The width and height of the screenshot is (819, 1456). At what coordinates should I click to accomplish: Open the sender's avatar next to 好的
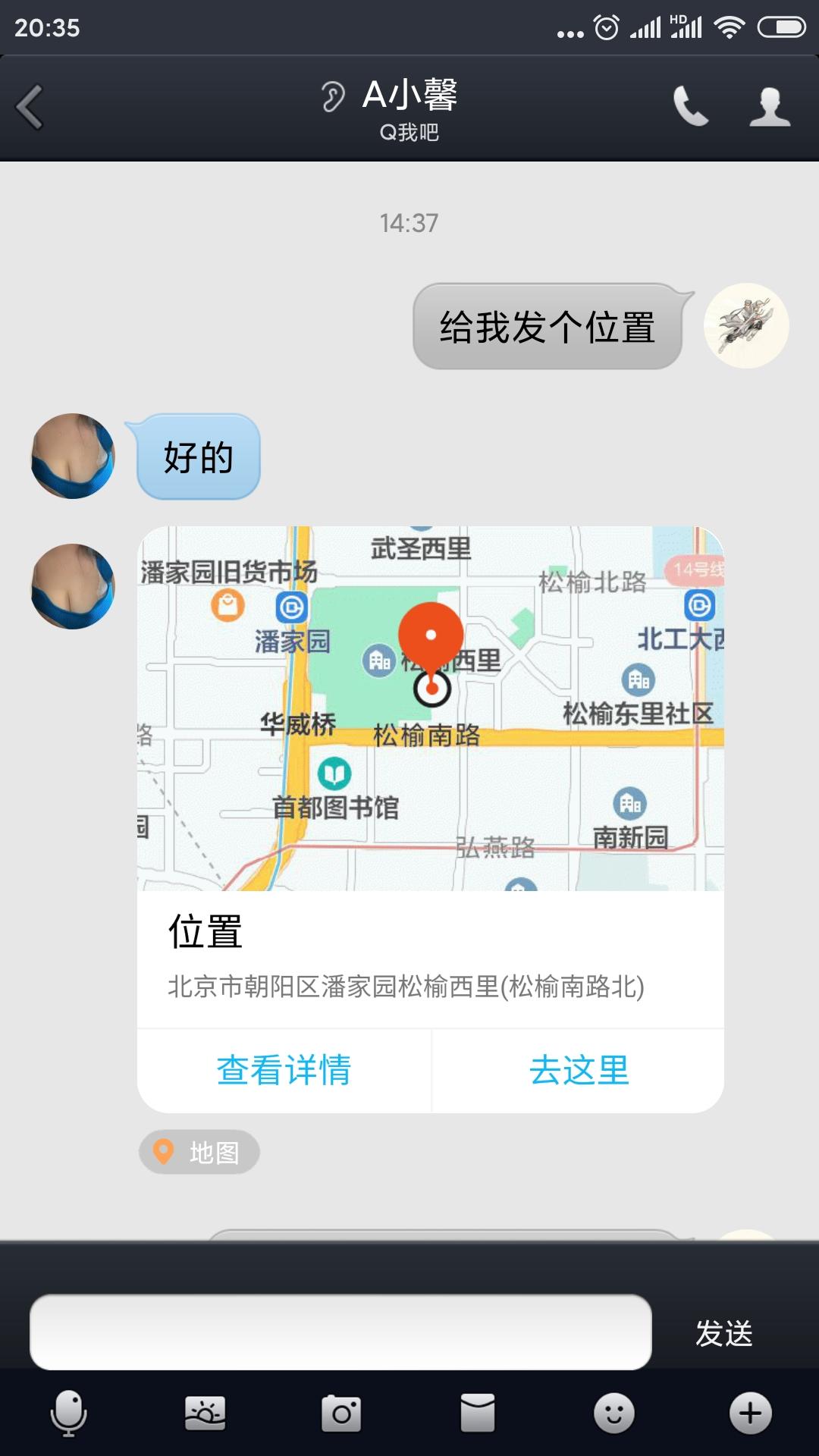coord(74,455)
